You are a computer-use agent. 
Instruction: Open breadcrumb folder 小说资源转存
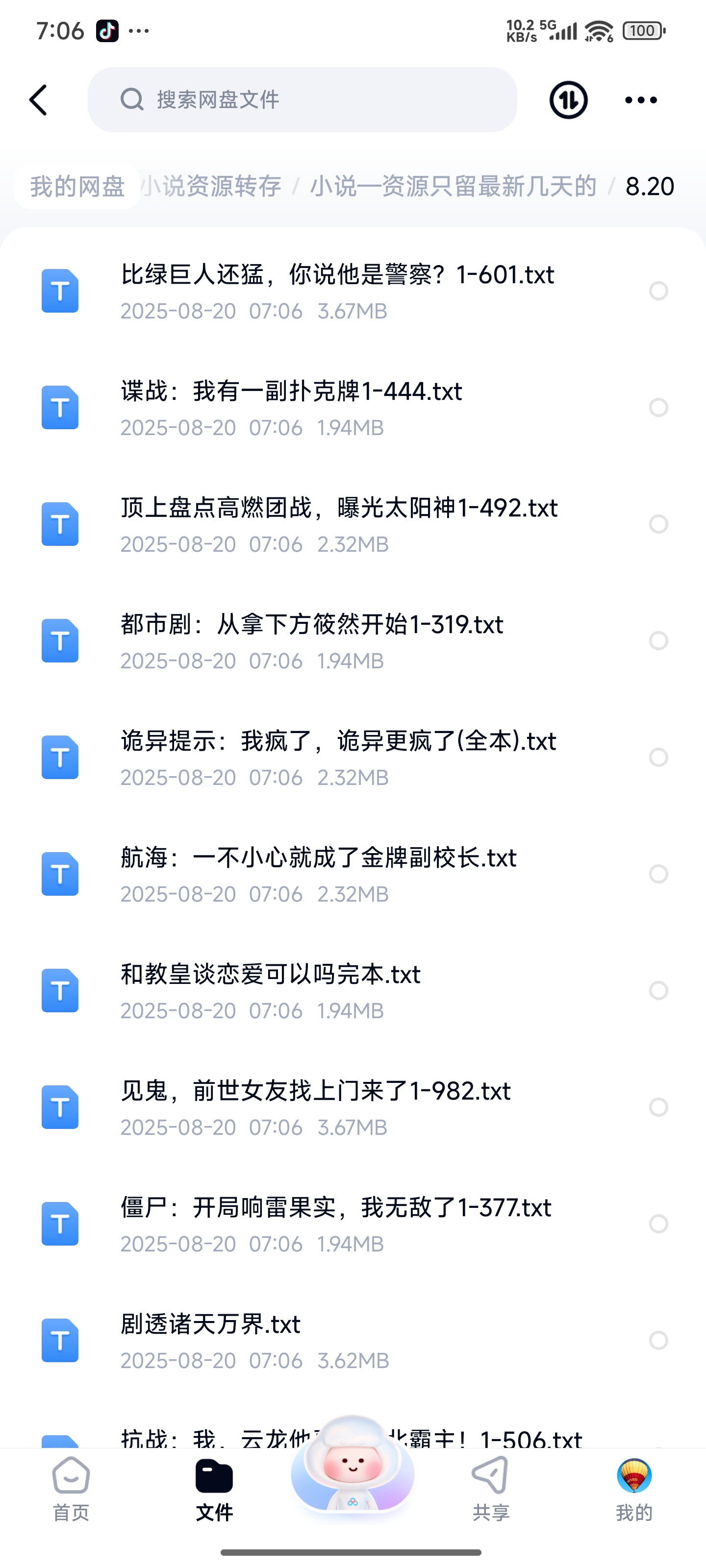pos(210,186)
